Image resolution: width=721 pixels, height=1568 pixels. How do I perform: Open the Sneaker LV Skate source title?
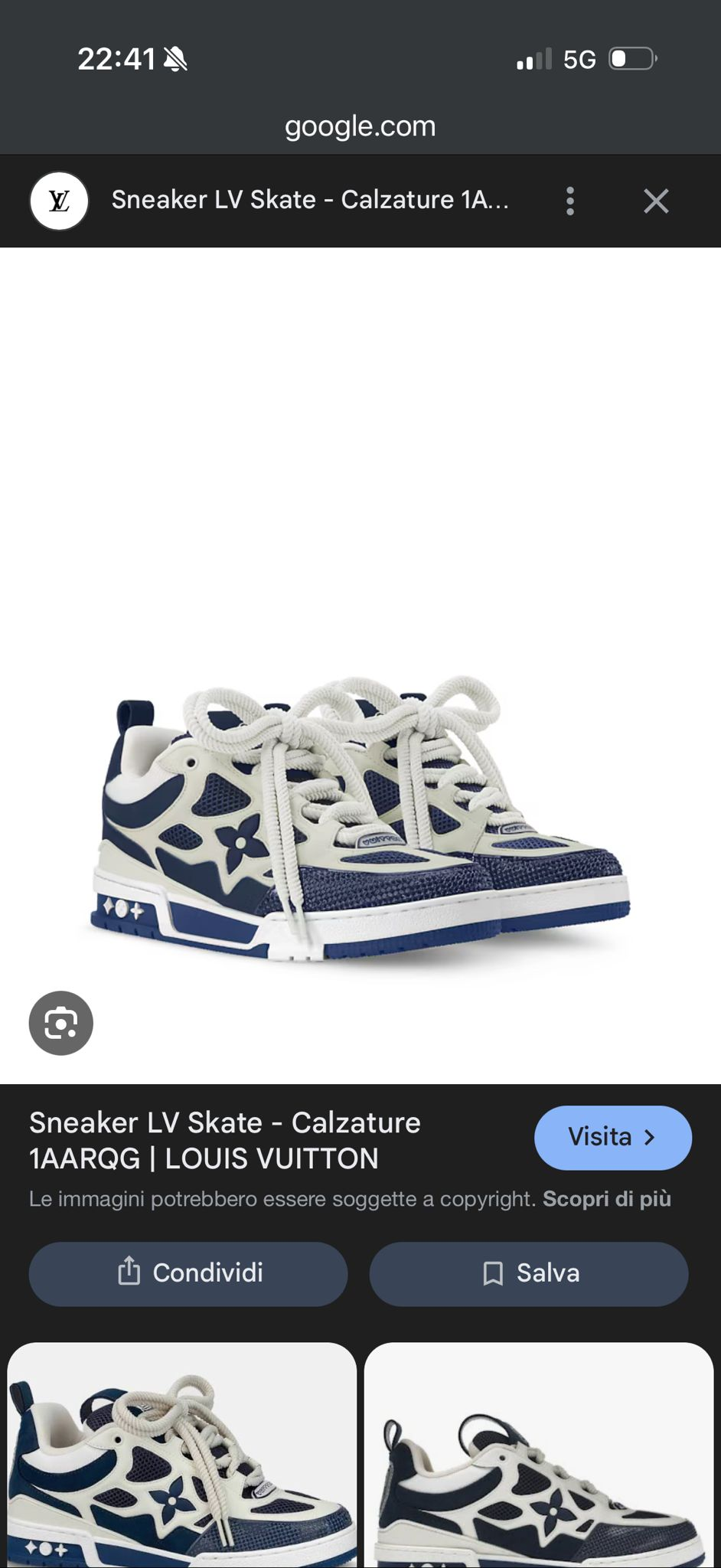pyautogui.click(x=225, y=1140)
